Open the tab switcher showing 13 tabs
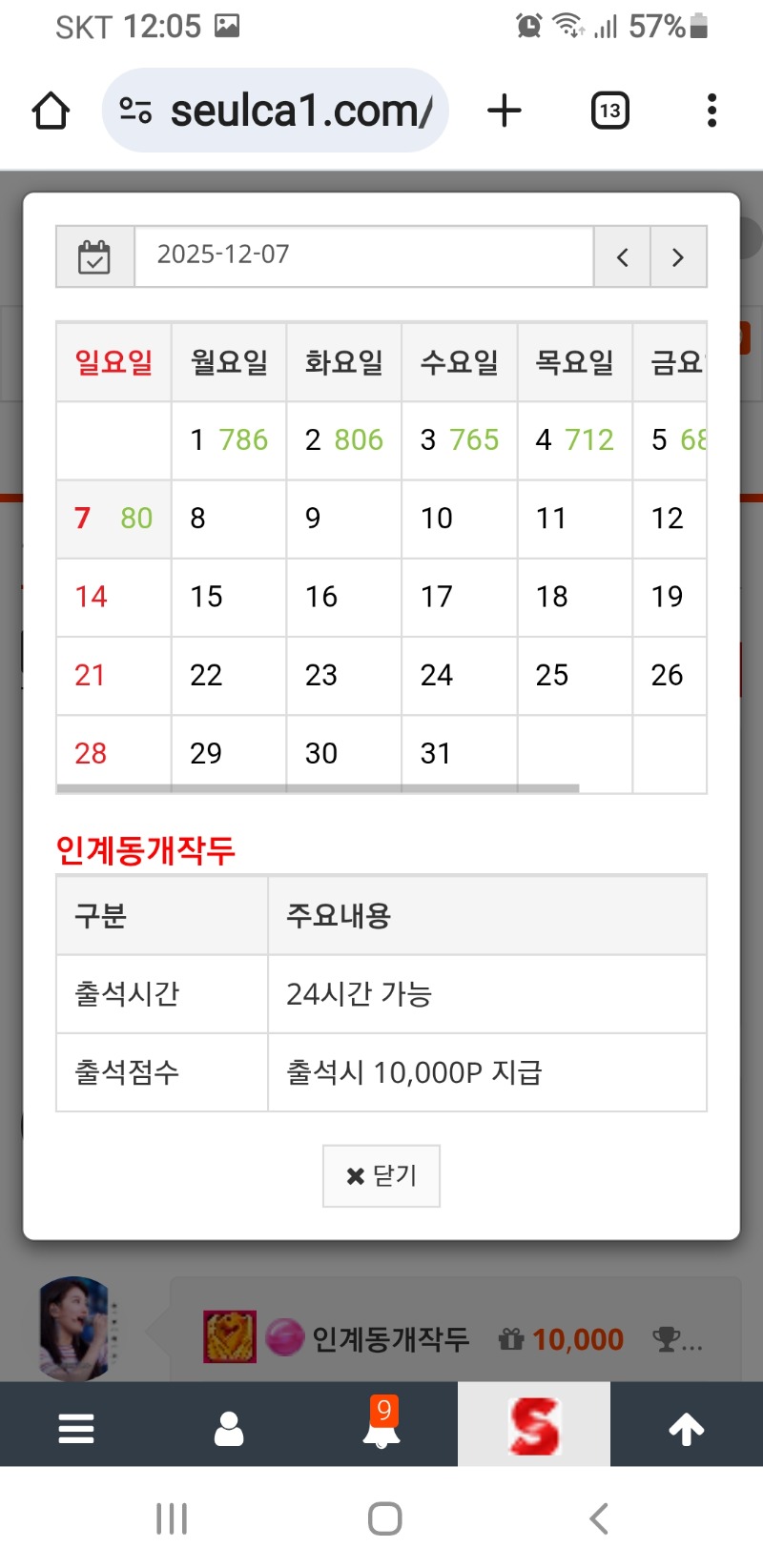The width and height of the screenshot is (763, 1568). coord(609,109)
